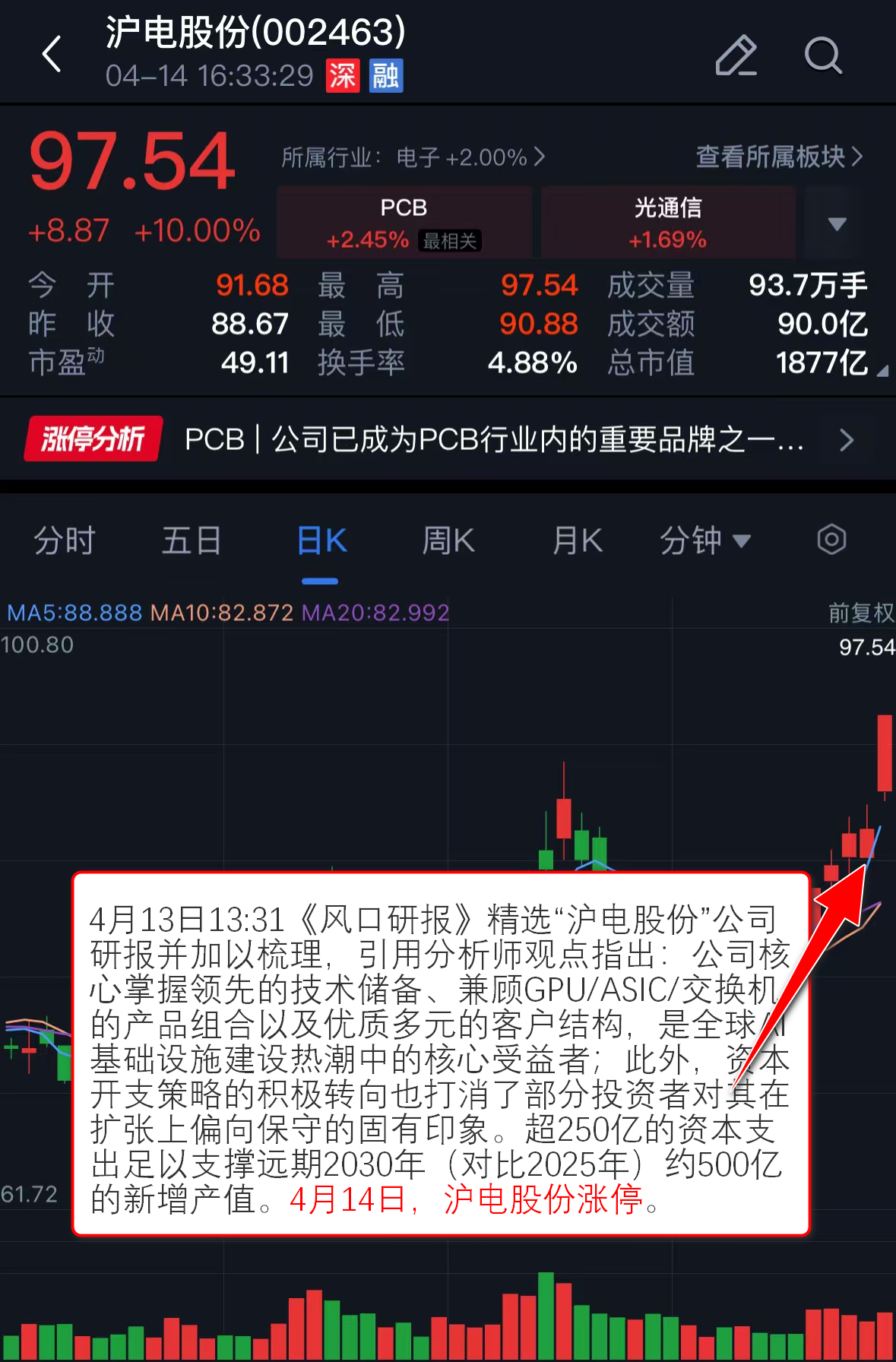This screenshot has width=896, height=1362.
Task: Open stock search magnifier
Action: [823, 55]
